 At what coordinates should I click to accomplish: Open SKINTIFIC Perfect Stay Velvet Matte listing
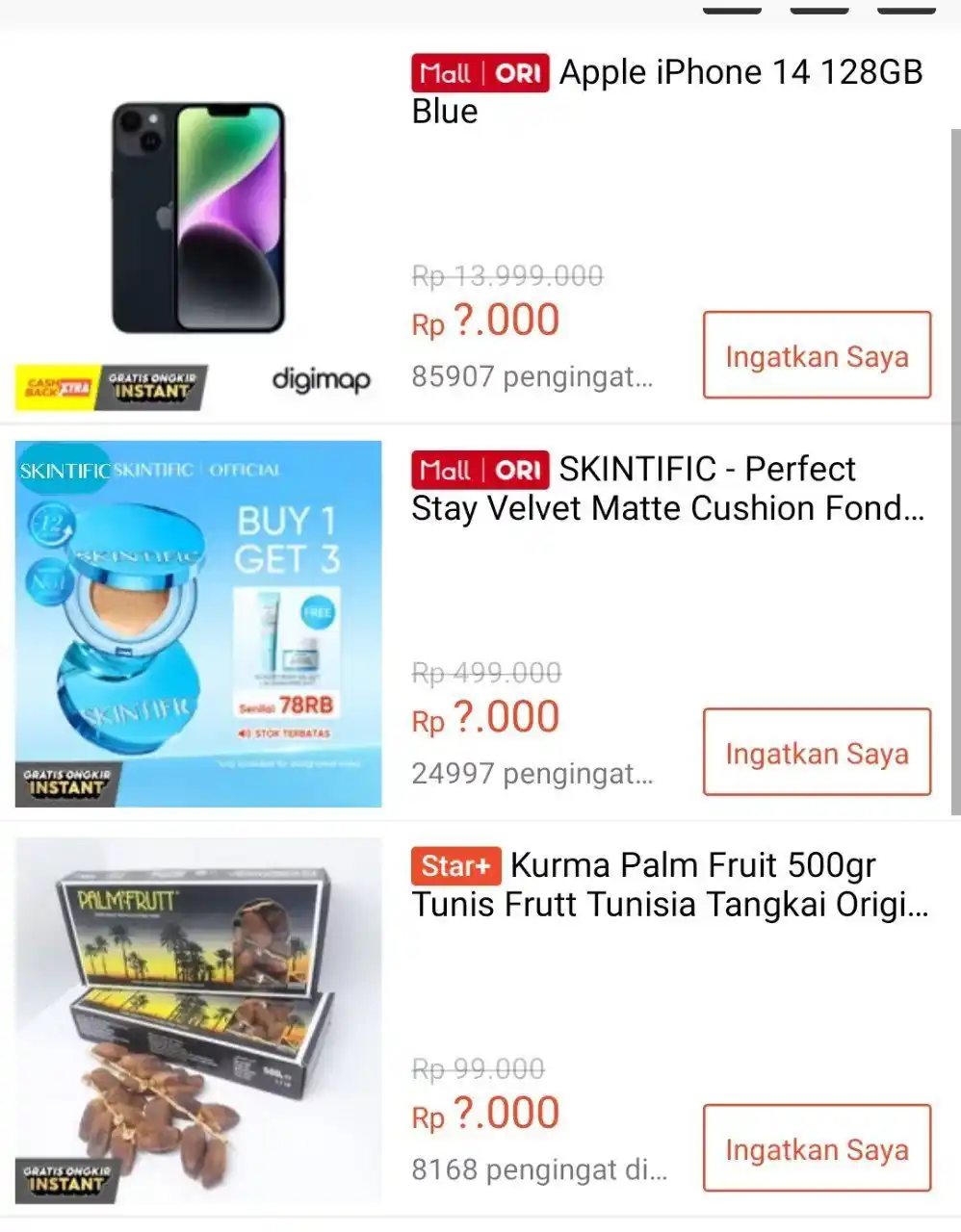coord(666,489)
